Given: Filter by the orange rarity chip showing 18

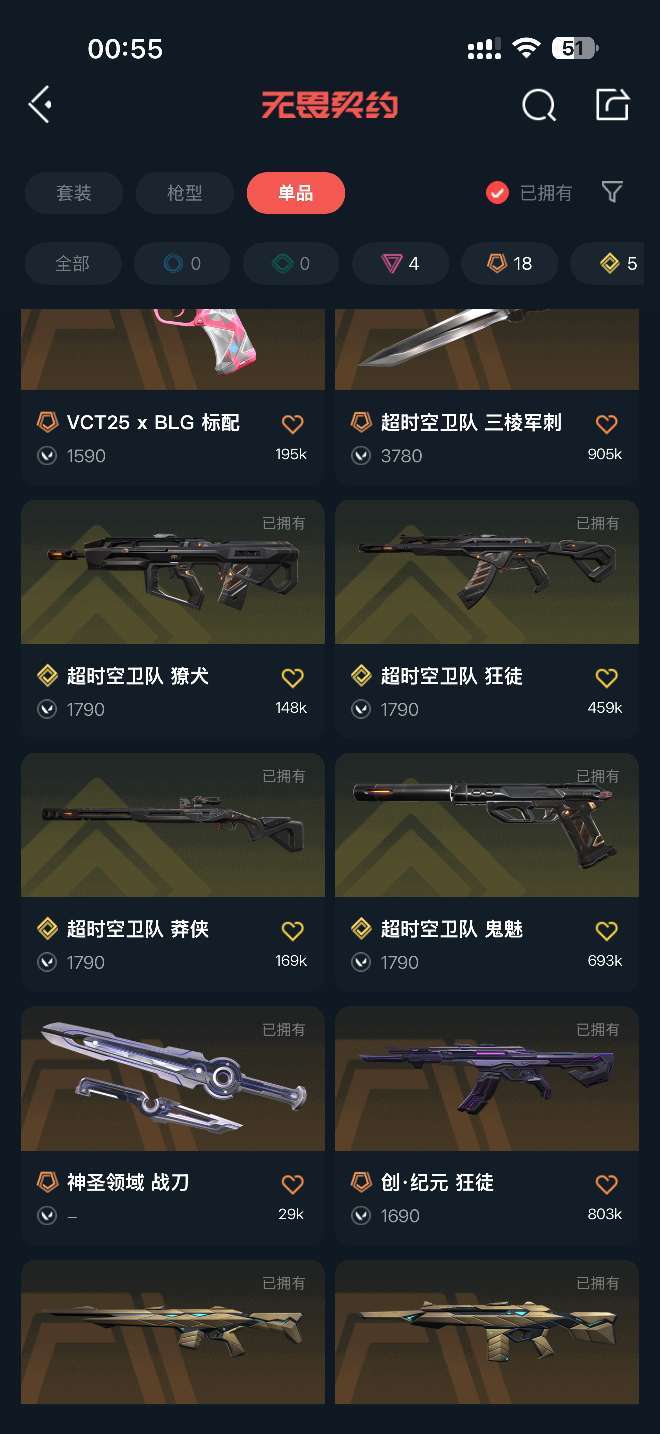Looking at the screenshot, I should [510, 264].
